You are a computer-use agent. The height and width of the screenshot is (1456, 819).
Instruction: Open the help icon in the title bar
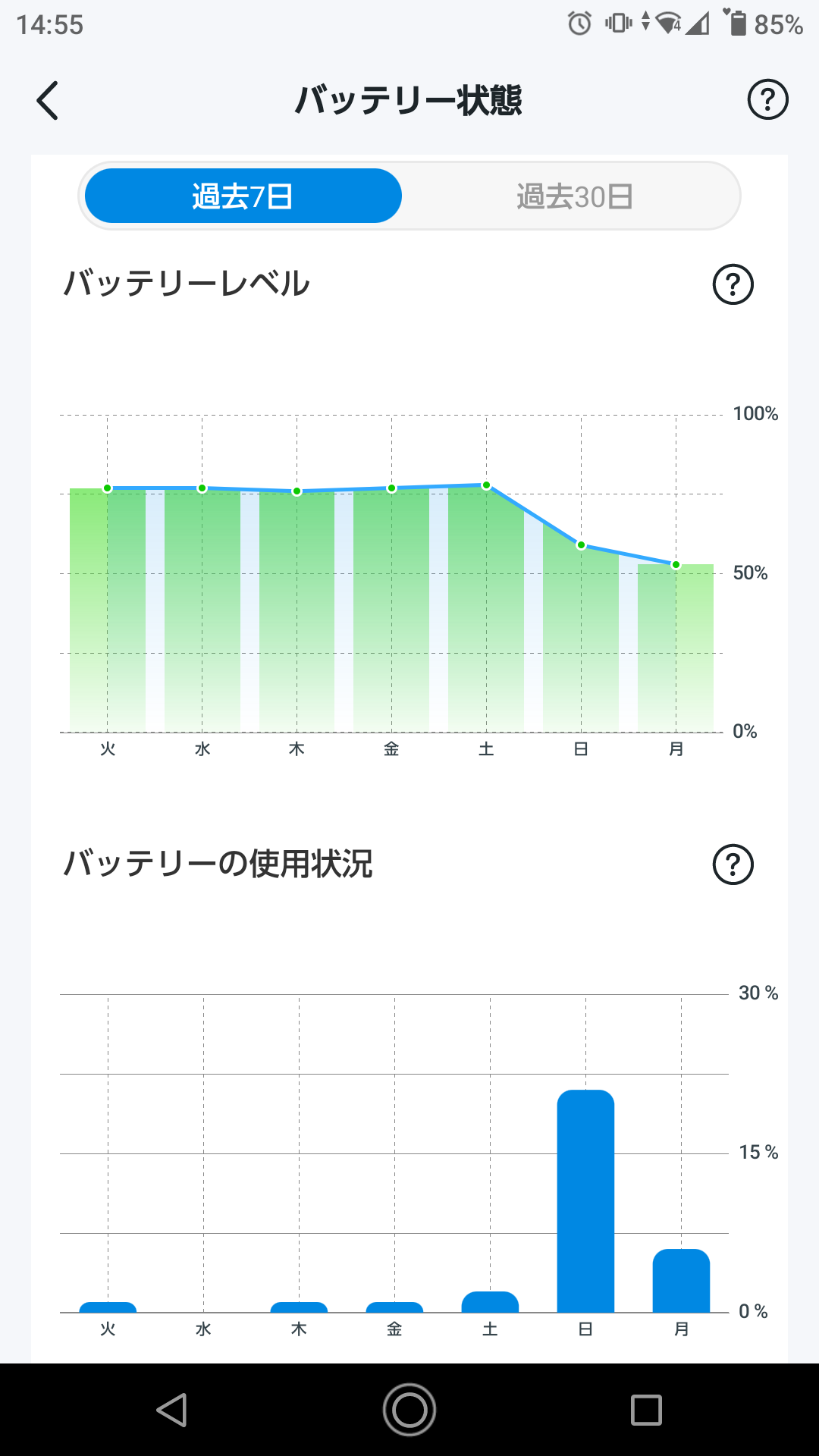click(x=768, y=99)
